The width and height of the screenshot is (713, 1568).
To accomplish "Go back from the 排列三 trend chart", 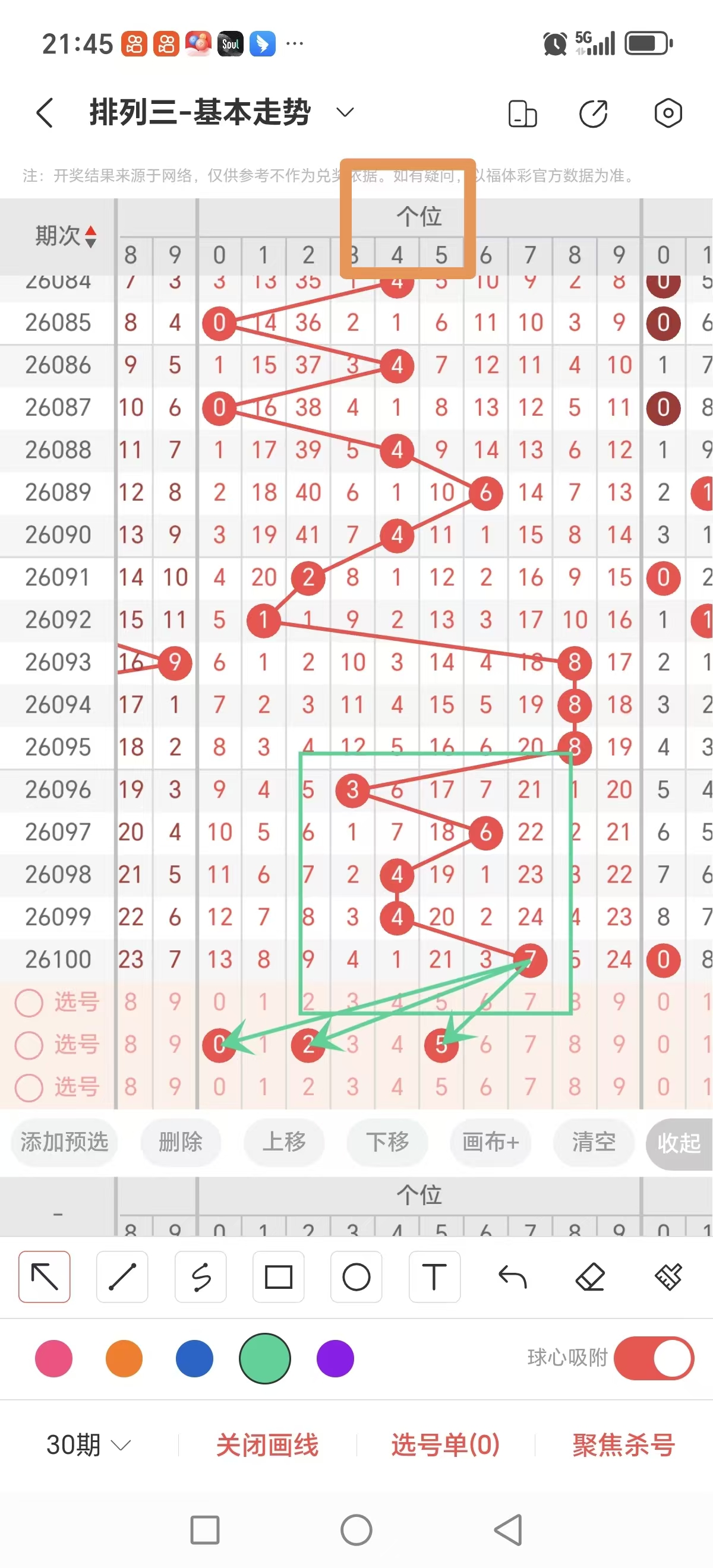I will coord(45,113).
